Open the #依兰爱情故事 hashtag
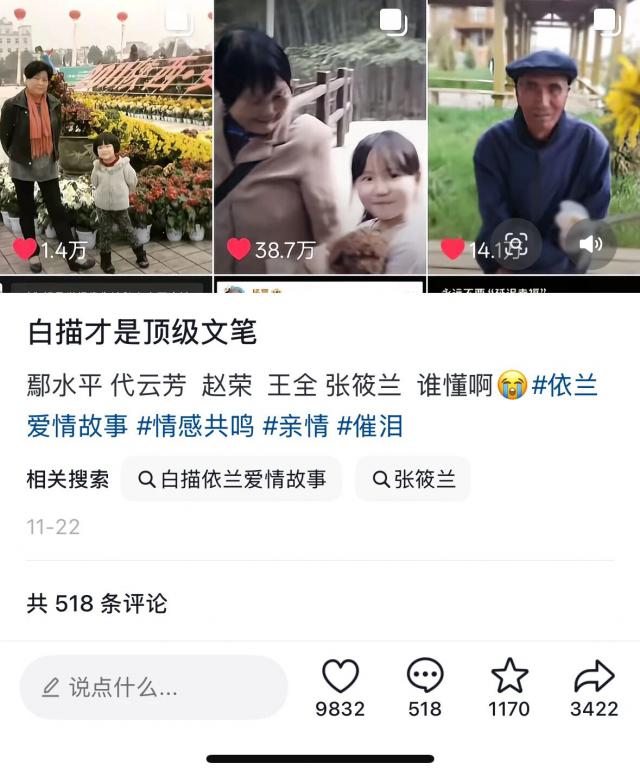The height and width of the screenshot is (776, 640). (x=564, y=385)
